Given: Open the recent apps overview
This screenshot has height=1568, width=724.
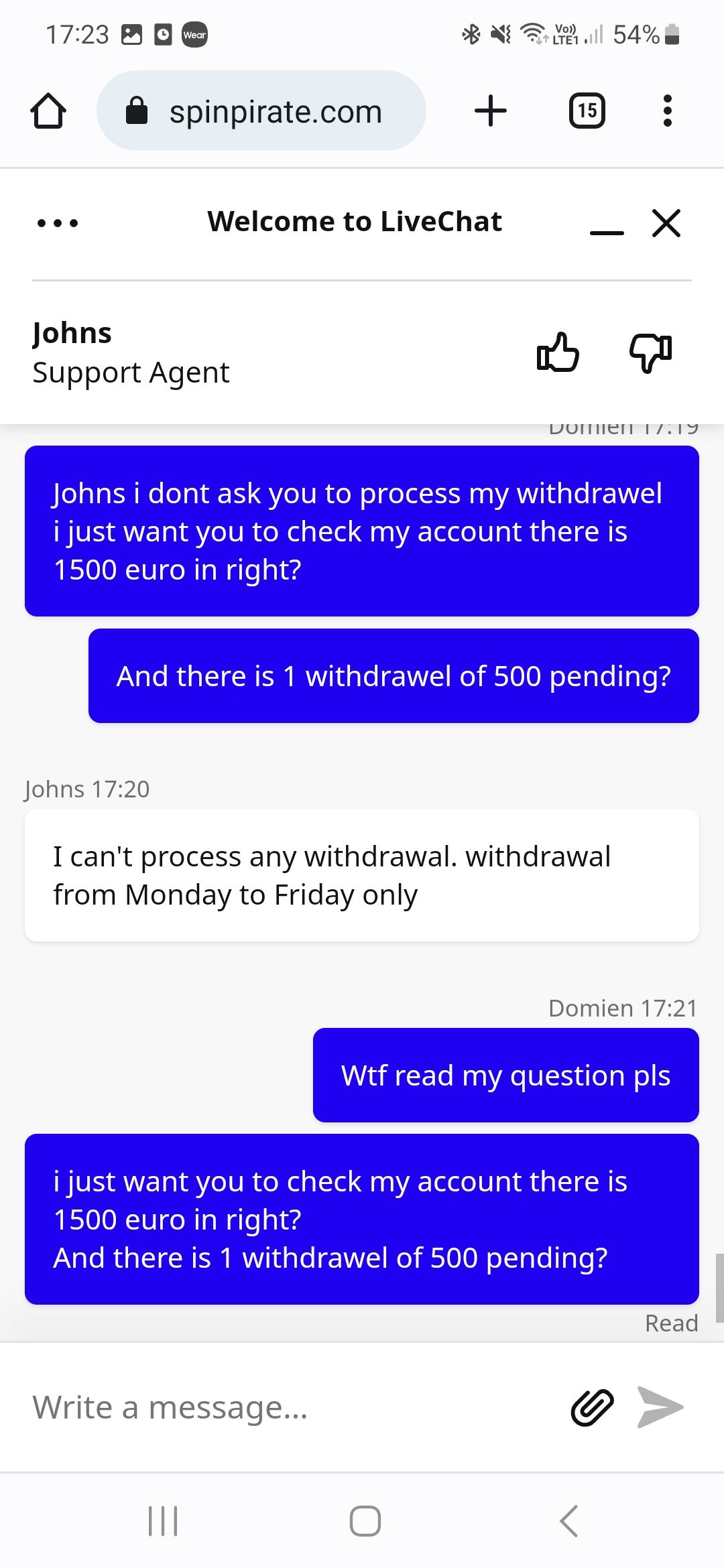Looking at the screenshot, I should coord(163,1520).
